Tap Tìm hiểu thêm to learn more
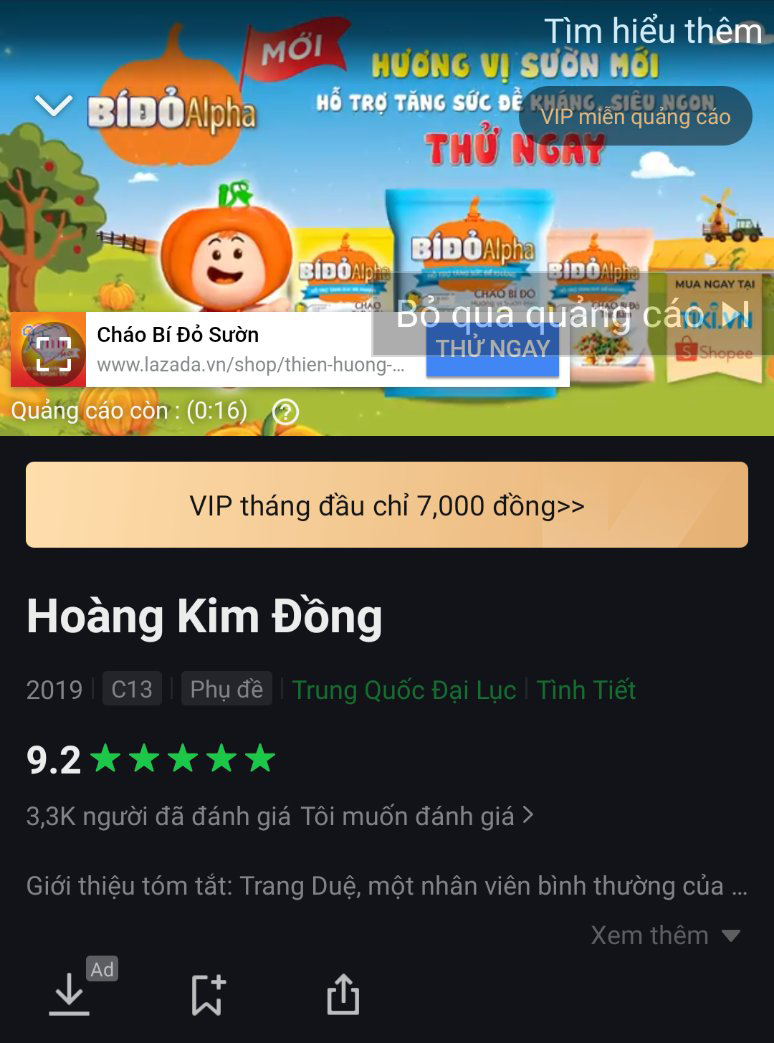 652,31
